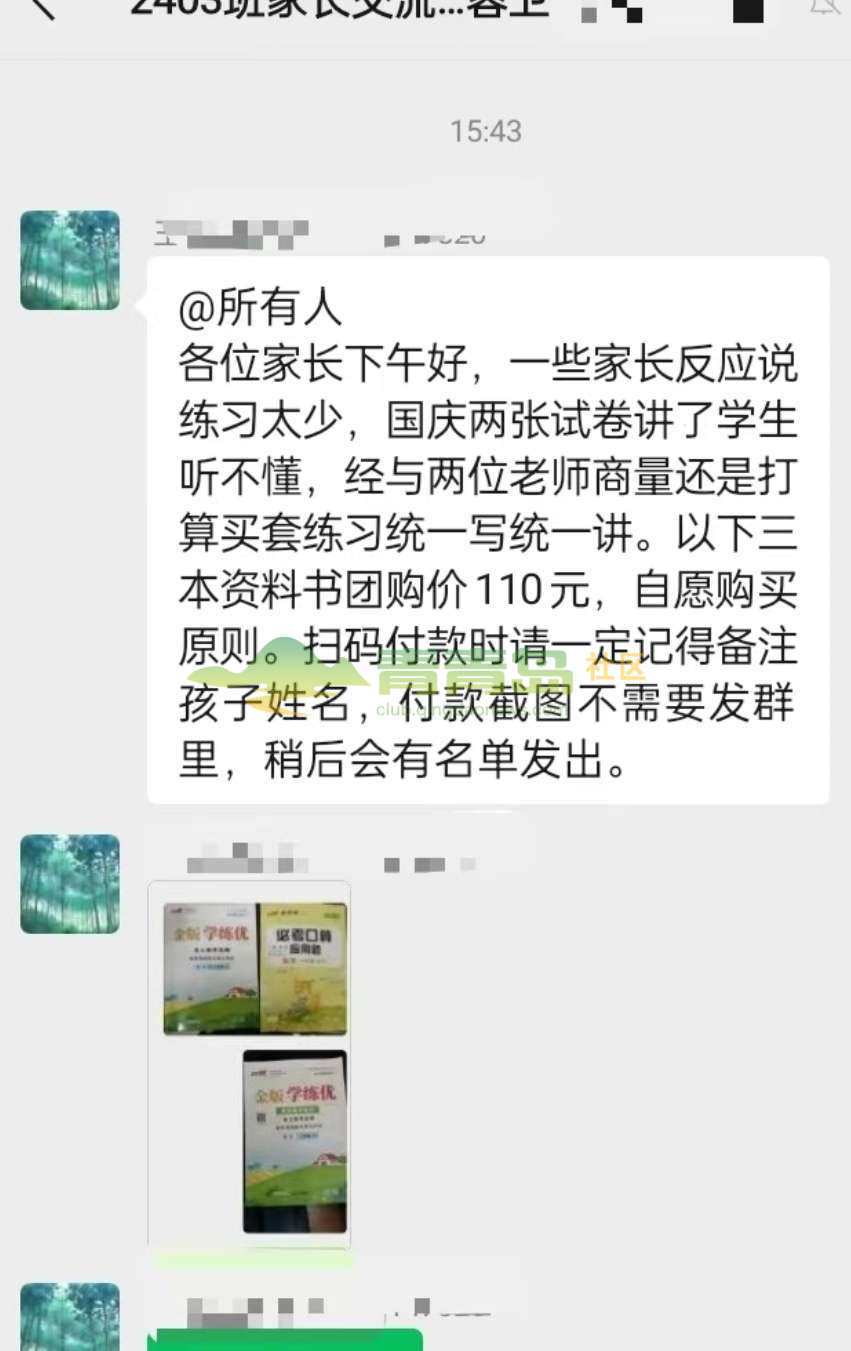Open sender avatar beside the workbook photo
The height and width of the screenshot is (1351, 851).
[x=70, y=884]
